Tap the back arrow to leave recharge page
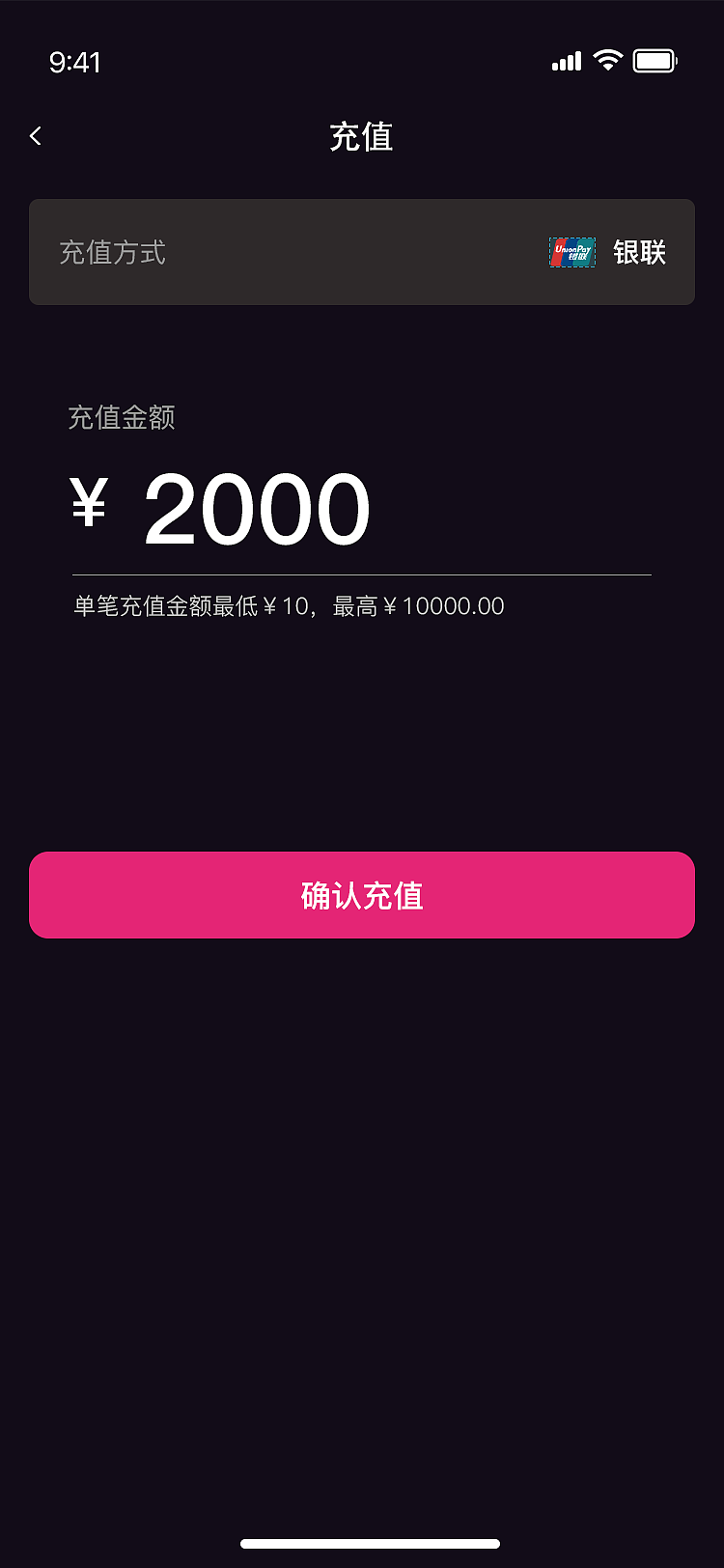 point(35,135)
